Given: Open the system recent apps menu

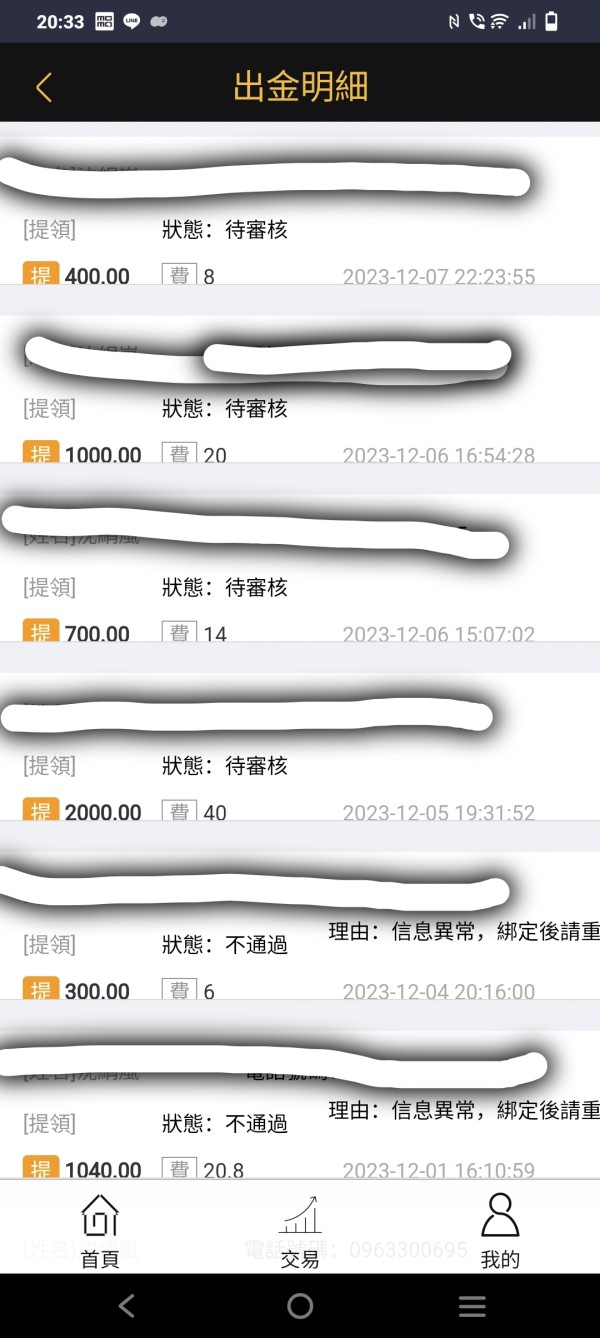Looking at the screenshot, I should 472,1305.
